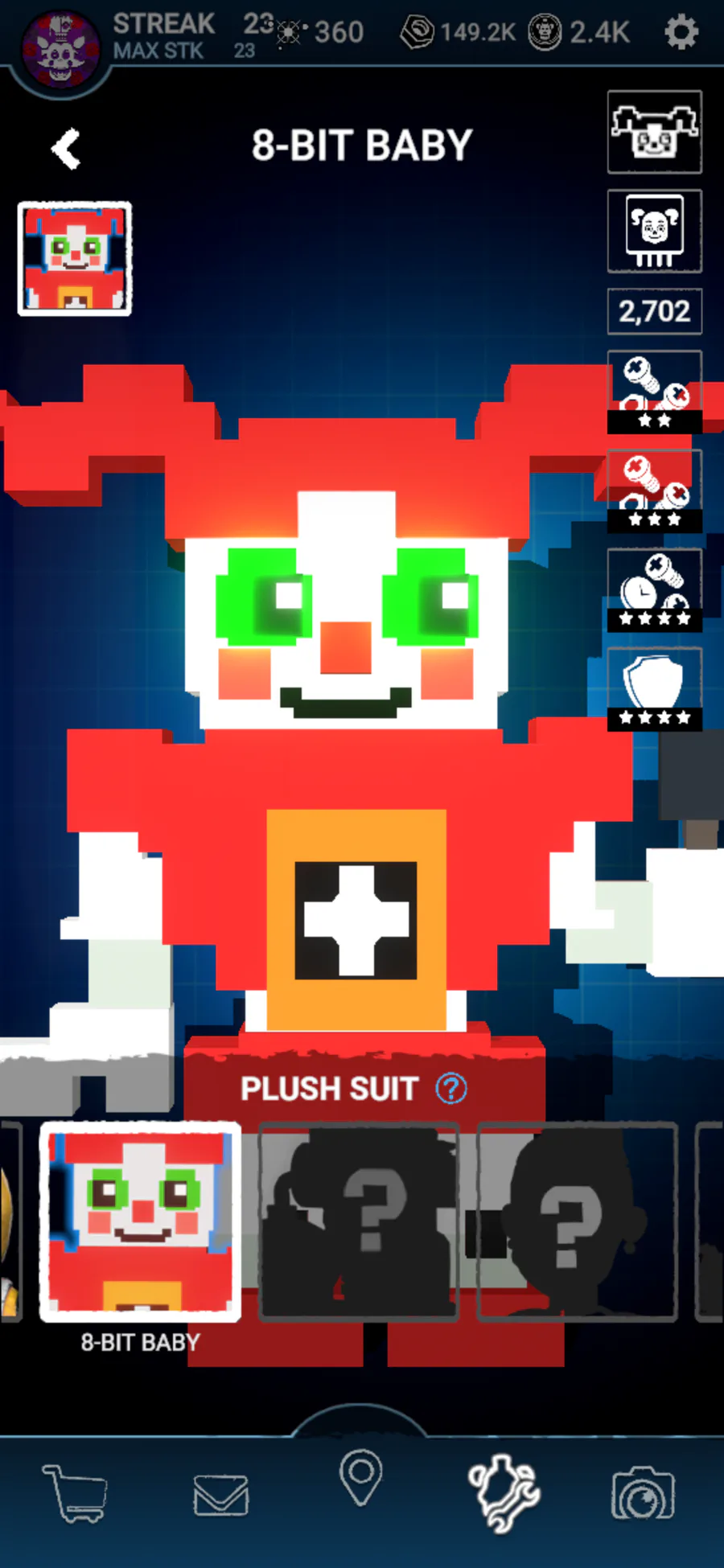
Task: Tap the two-star mod slot
Action: point(654,392)
